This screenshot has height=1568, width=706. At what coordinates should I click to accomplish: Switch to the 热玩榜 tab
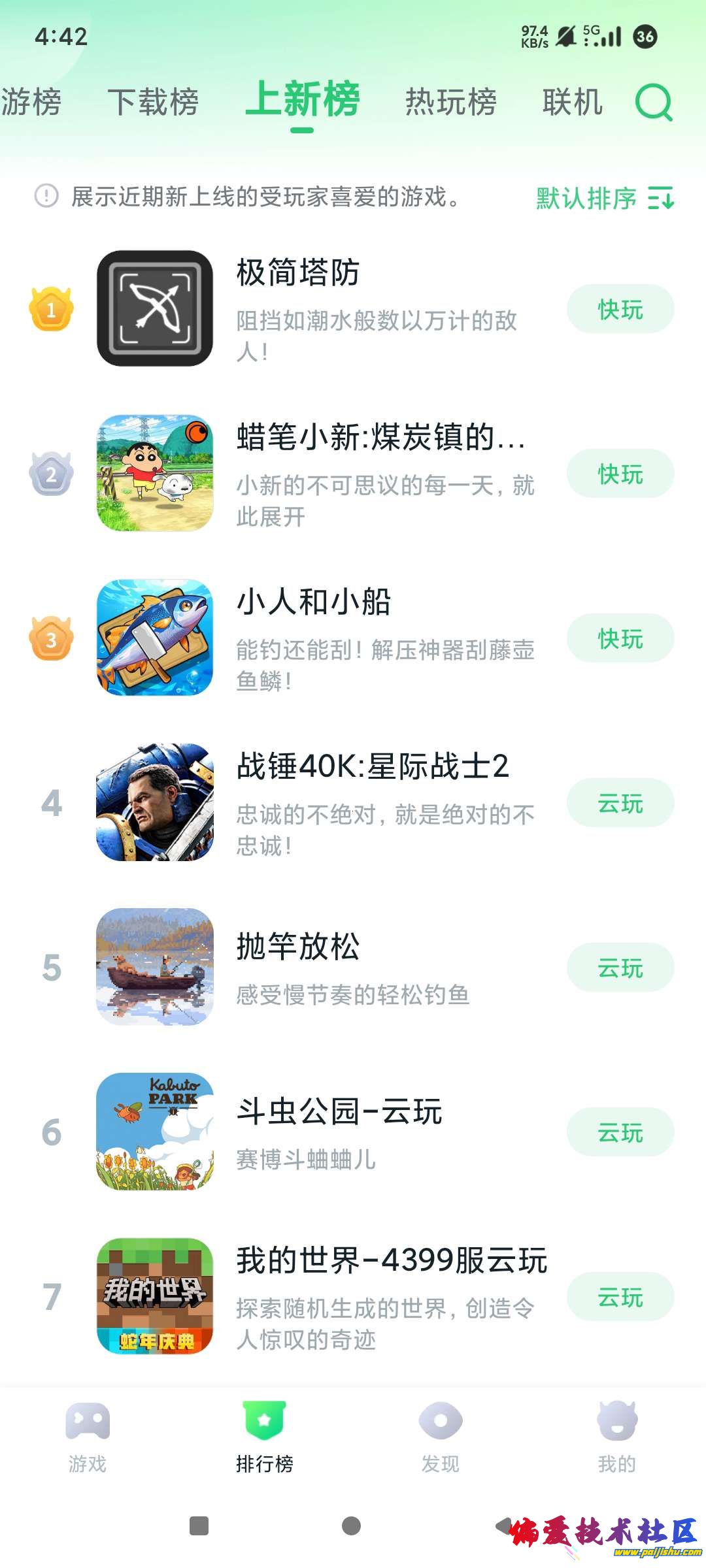(x=451, y=102)
